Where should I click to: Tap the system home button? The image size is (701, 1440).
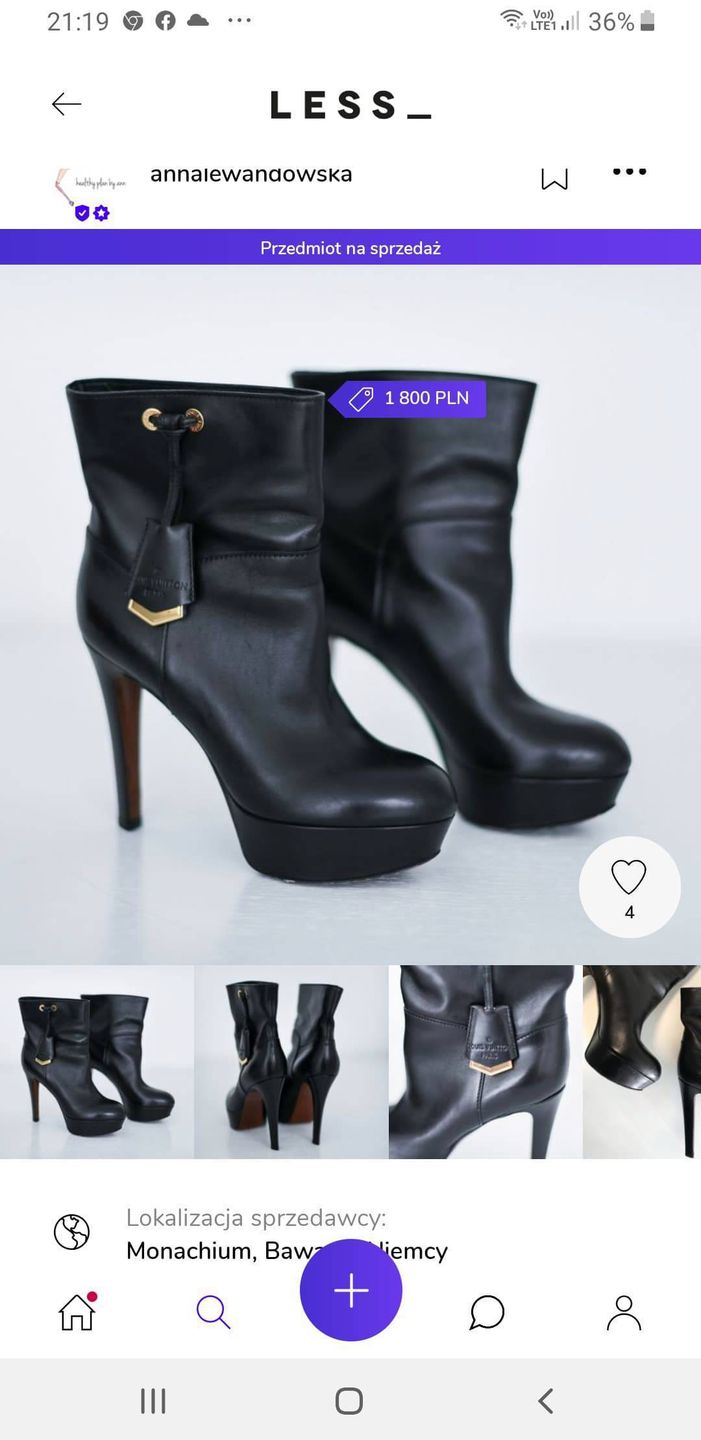349,1401
